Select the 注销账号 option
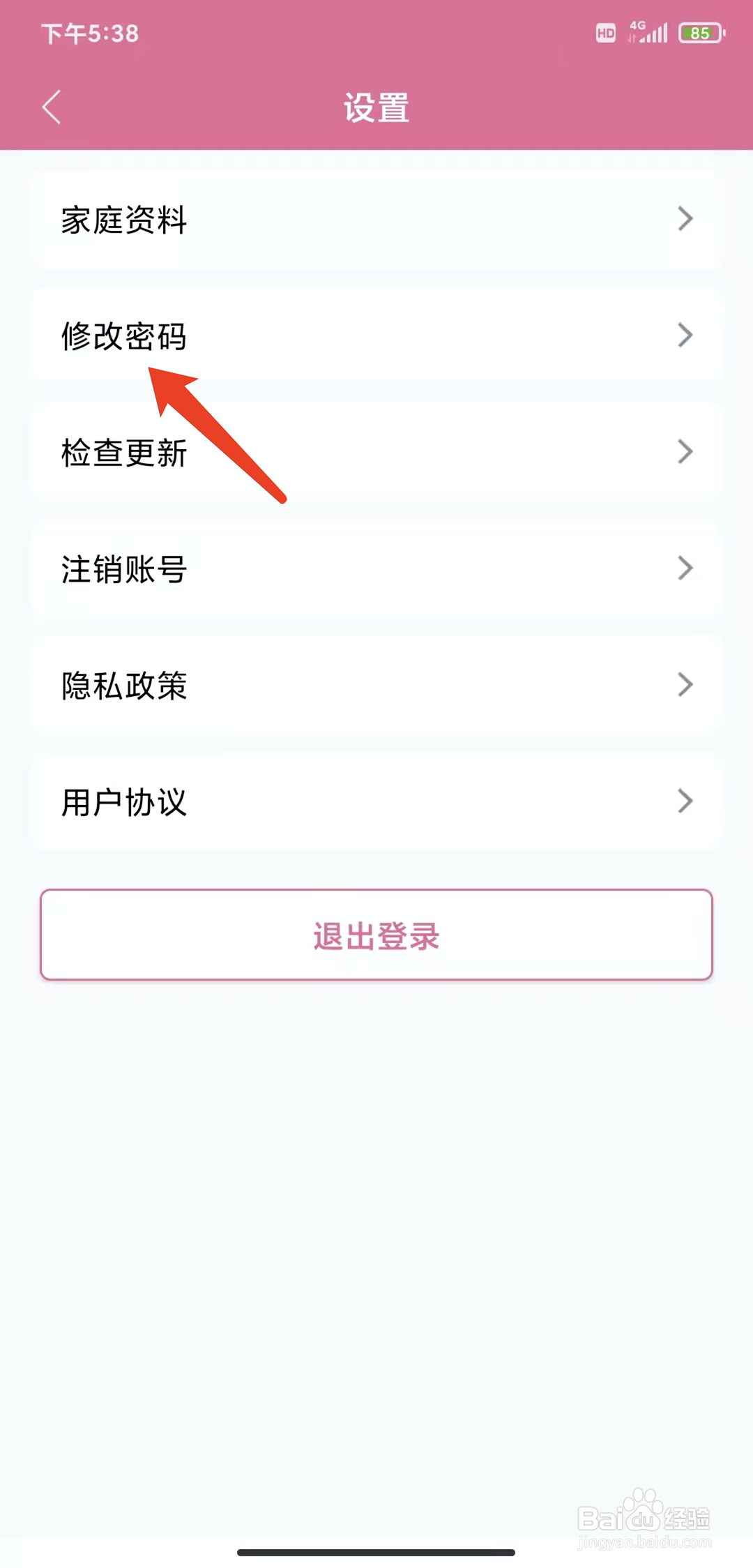Viewport: 753px width, 1568px height. (x=376, y=570)
